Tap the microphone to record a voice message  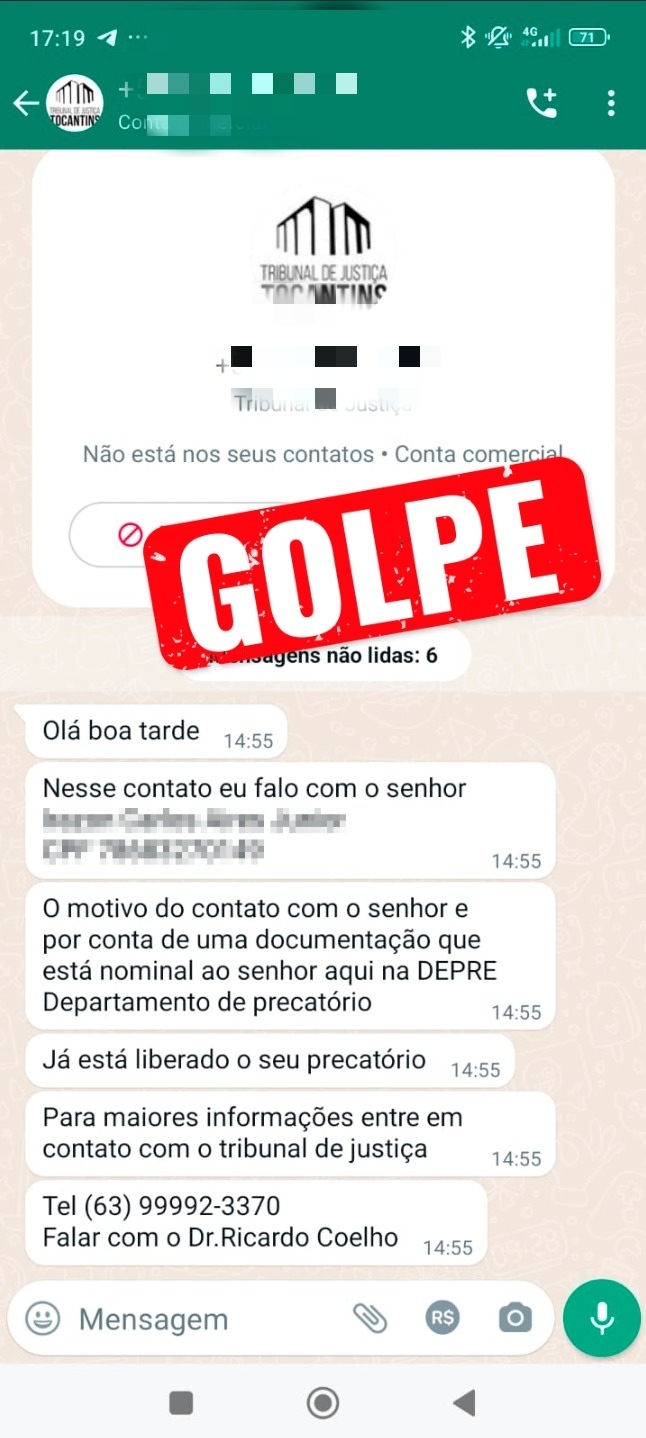coord(601,1318)
